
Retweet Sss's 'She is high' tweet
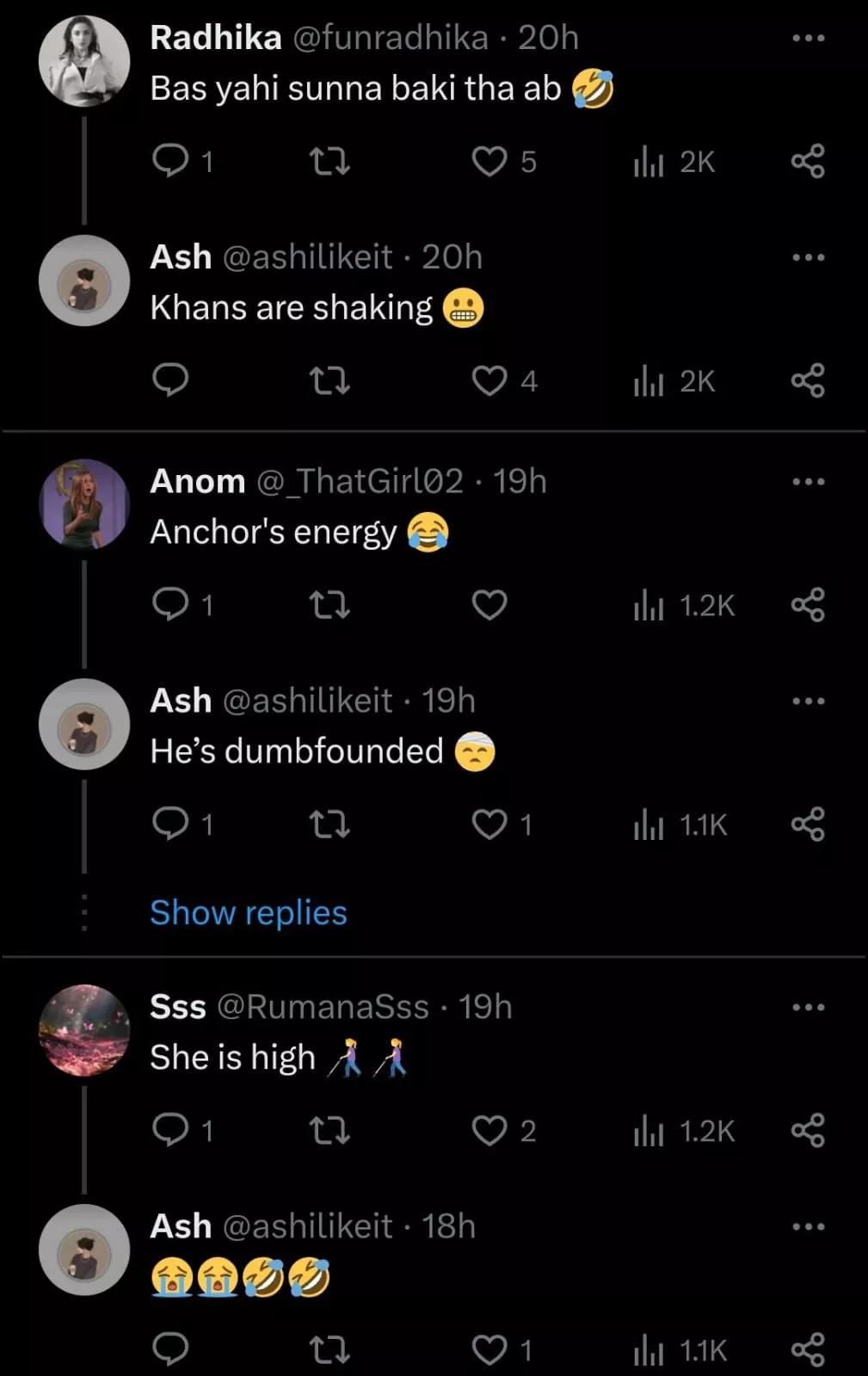tap(329, 1130)
